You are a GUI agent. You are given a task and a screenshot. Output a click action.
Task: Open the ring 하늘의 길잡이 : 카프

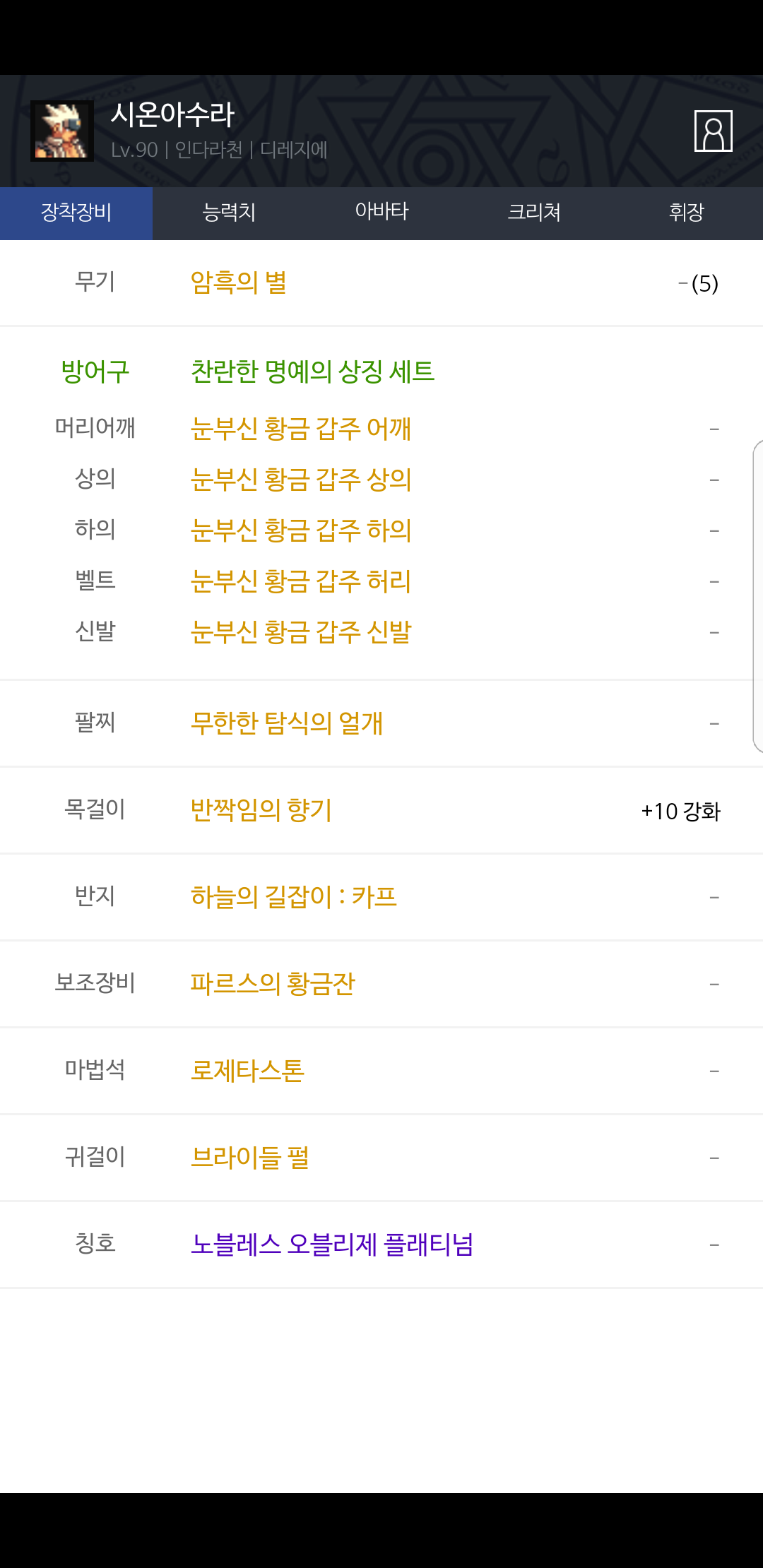tap(294, 897)
